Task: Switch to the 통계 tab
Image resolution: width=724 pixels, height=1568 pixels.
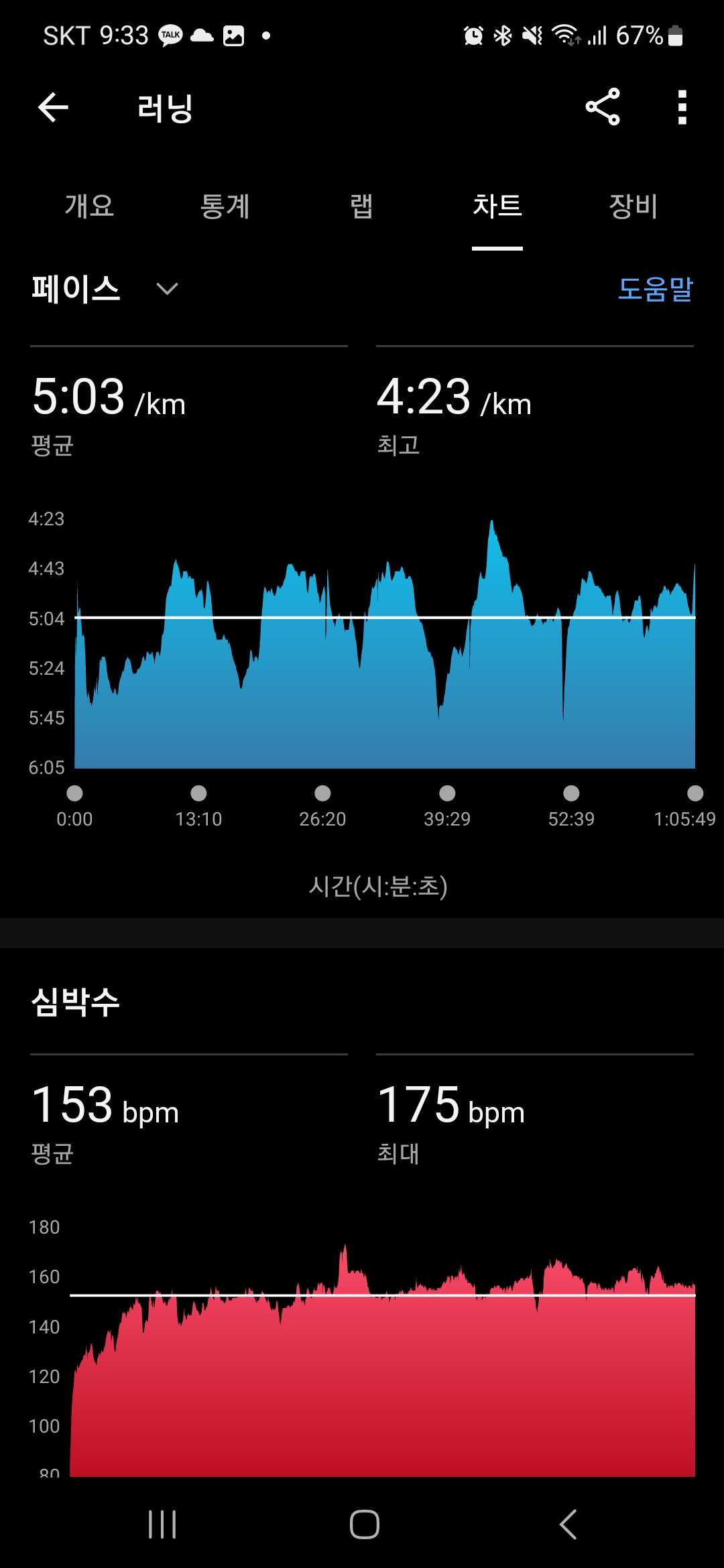Action: click(x=225, y=206)
